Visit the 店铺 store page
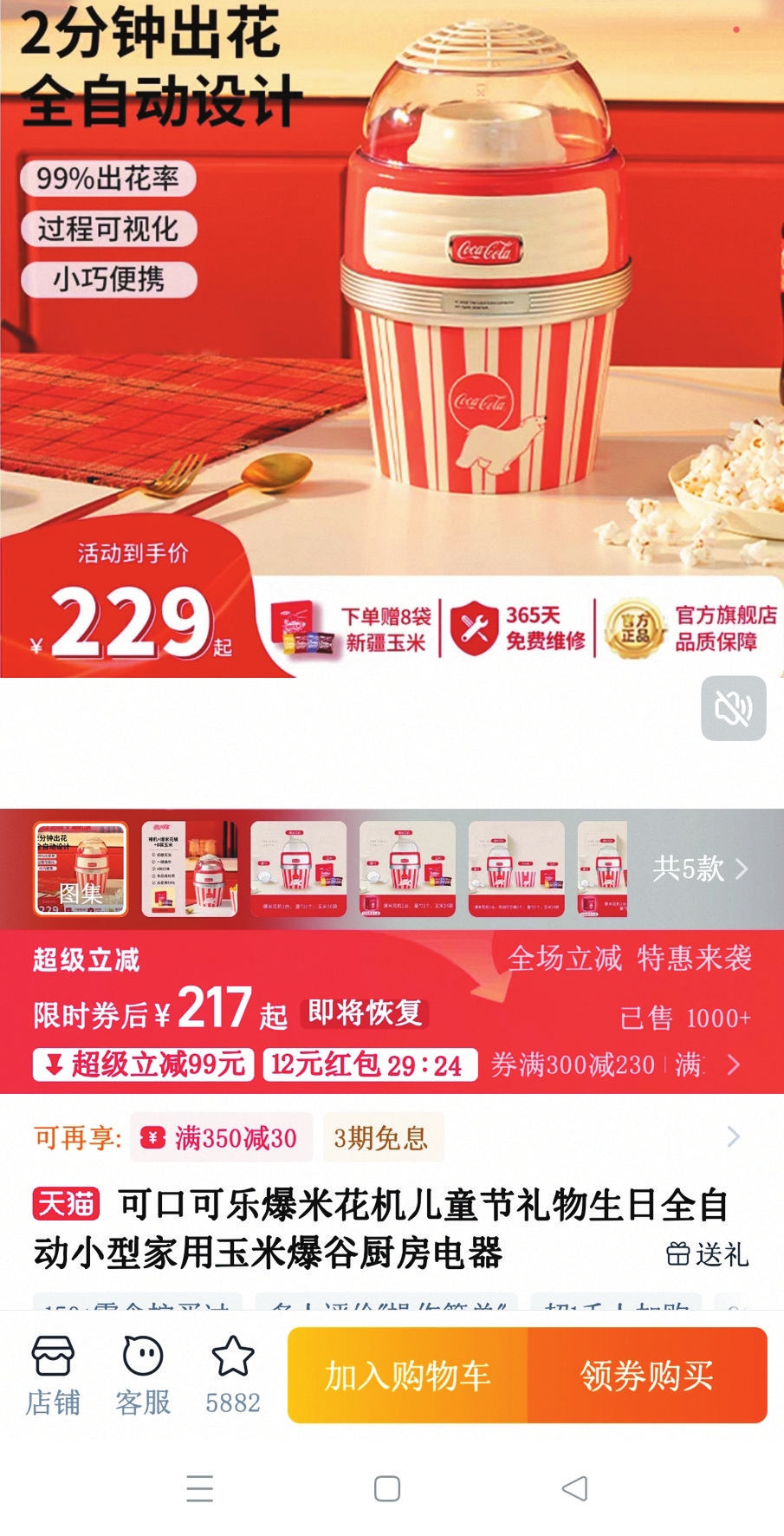 (53, 1376)
